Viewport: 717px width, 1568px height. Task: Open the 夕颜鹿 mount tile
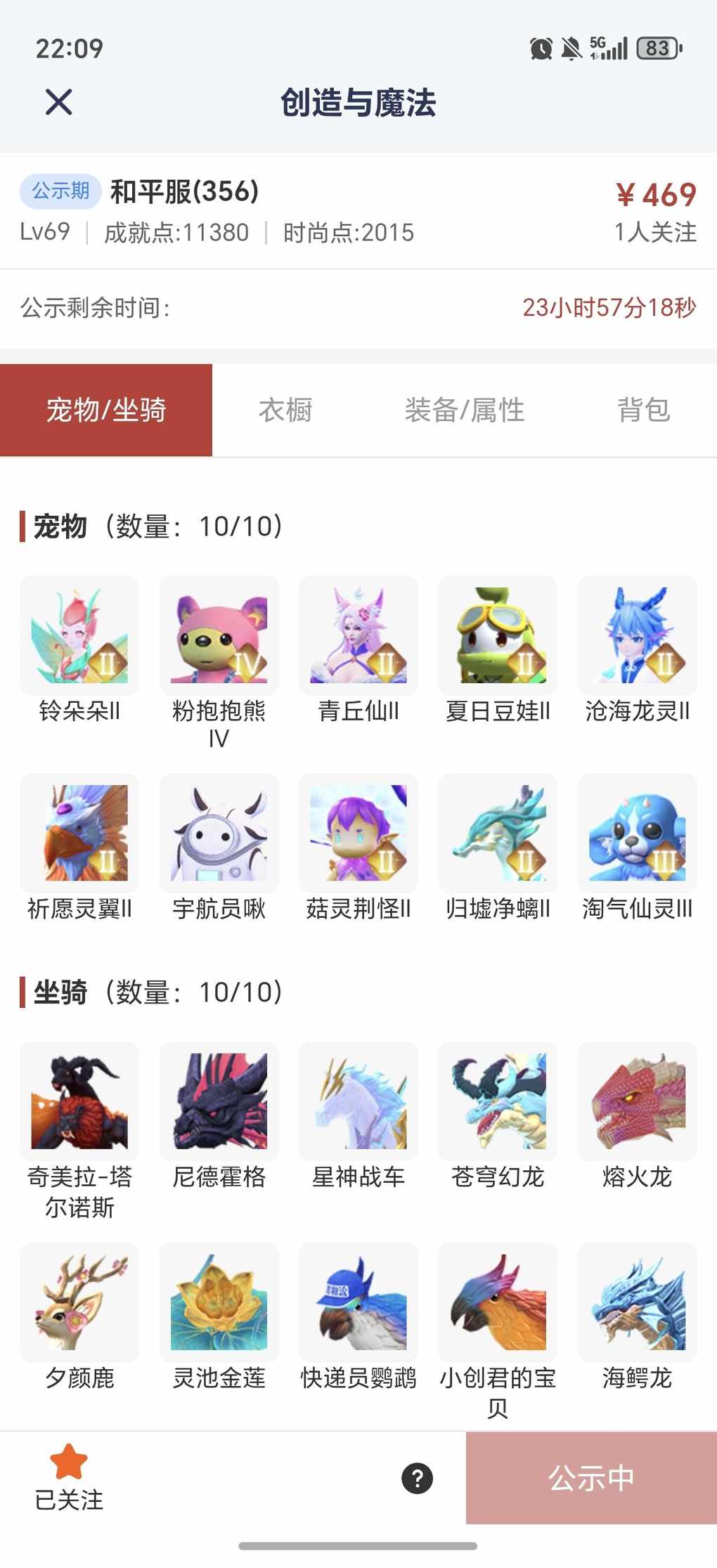click(79, 1302)
